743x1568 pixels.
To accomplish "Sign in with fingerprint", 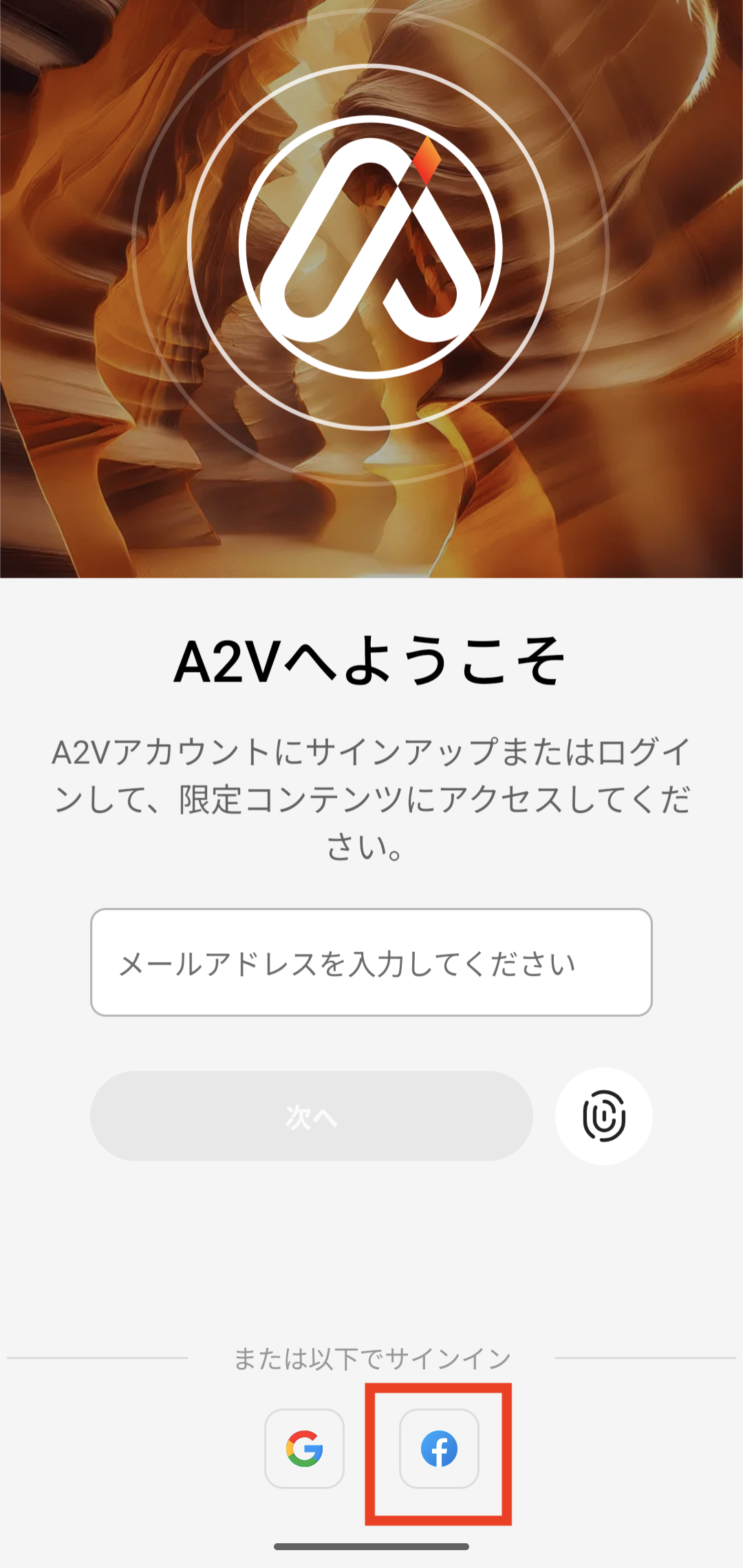I will pos(603,1115).
